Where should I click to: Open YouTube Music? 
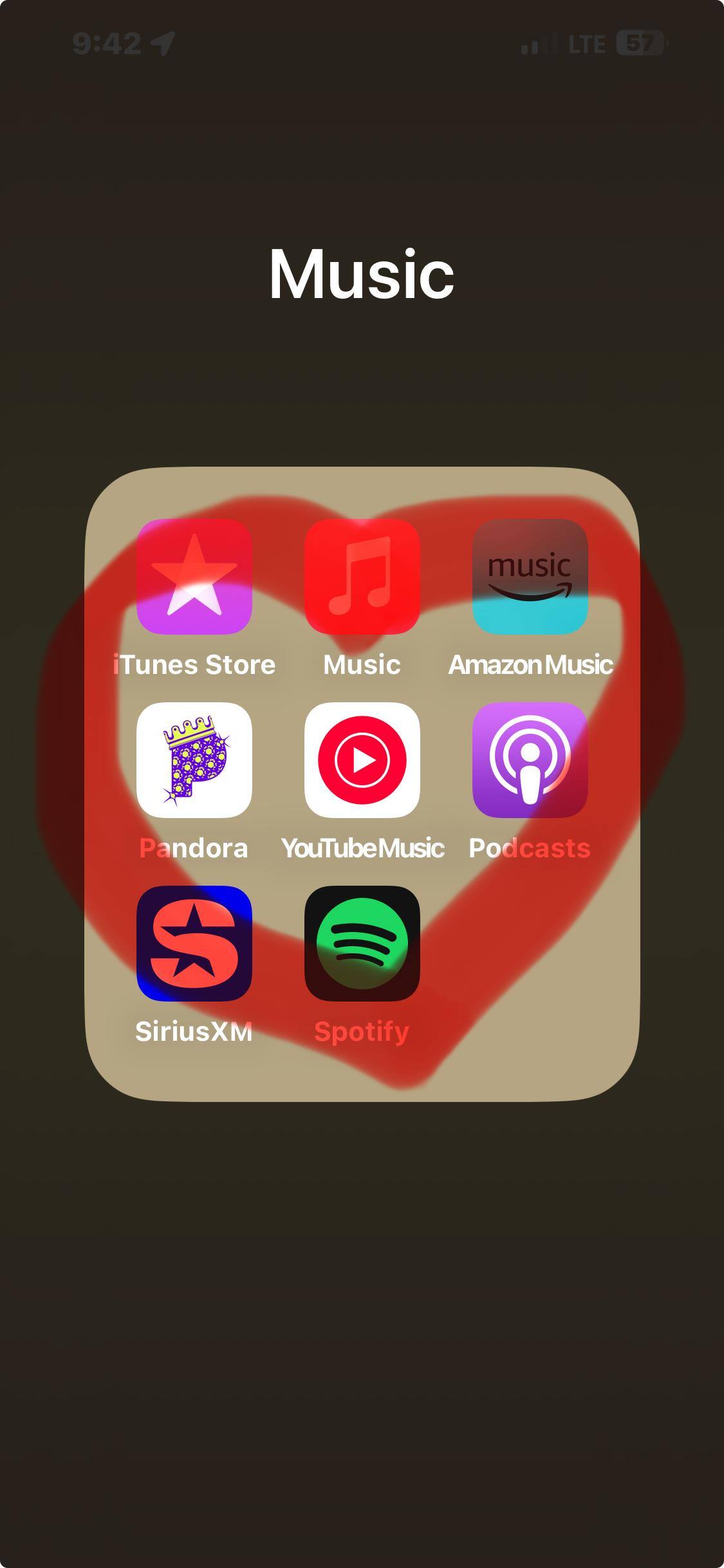click(x=362, y=760)
